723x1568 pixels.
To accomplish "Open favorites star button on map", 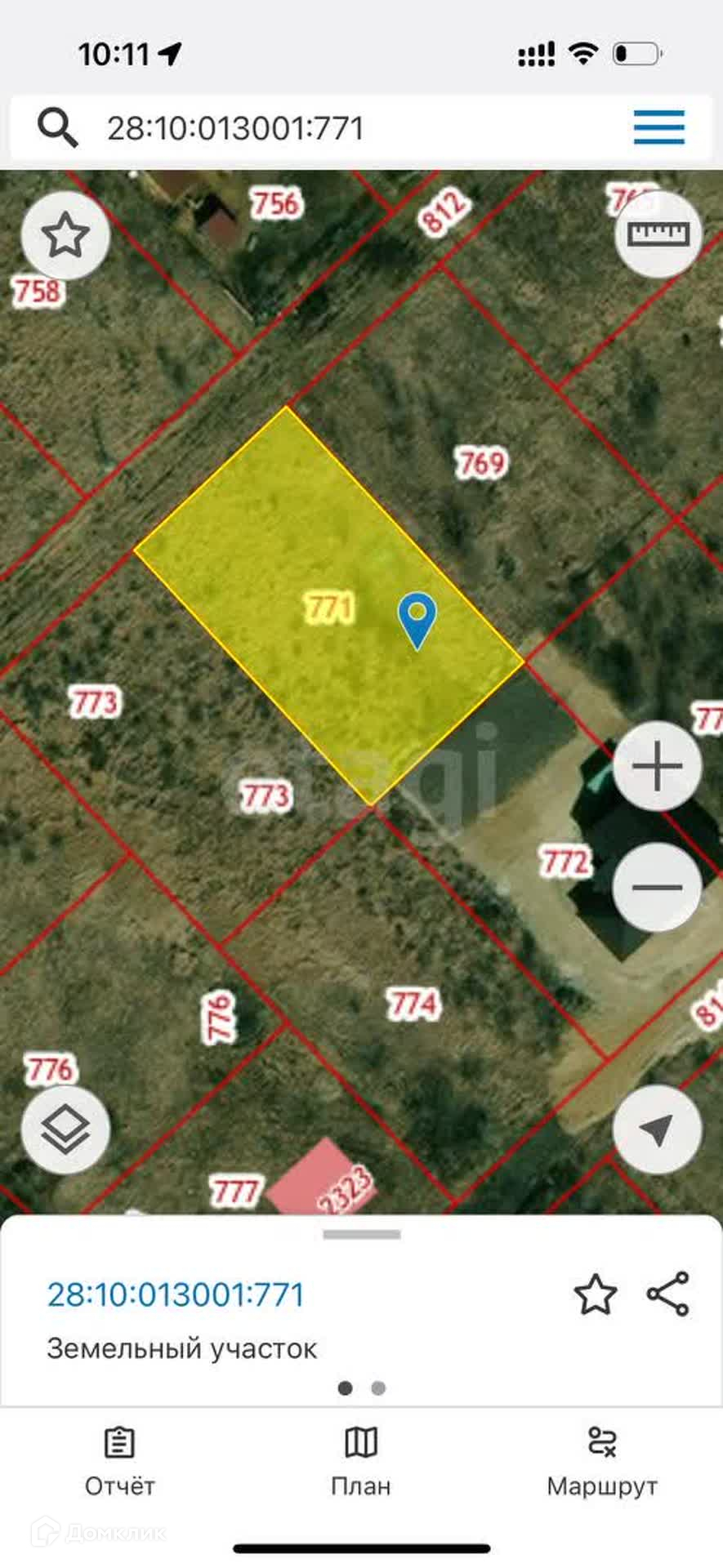I will click(x=65, y=236).
